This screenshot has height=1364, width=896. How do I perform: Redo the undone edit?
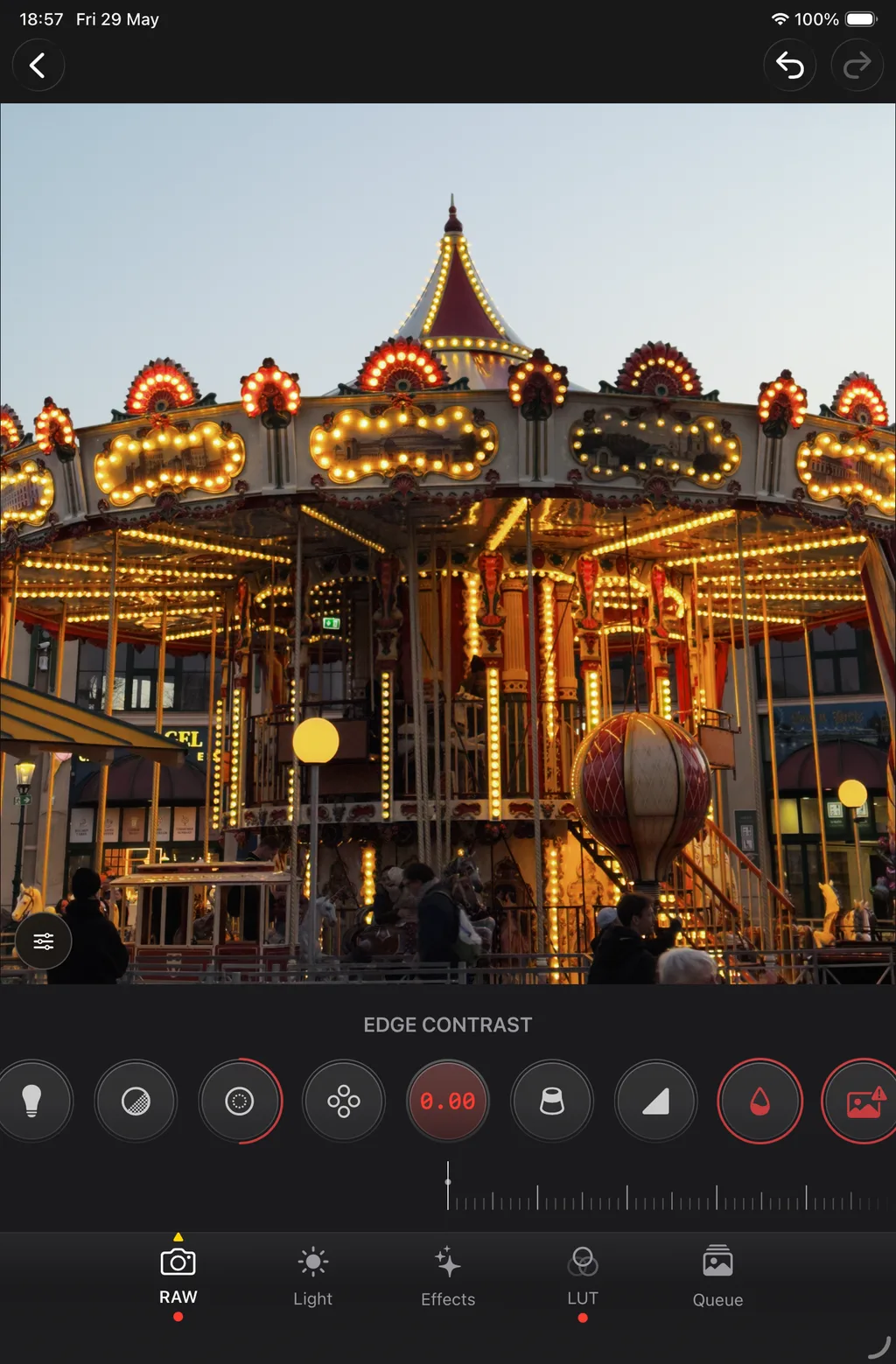click(x=857, y=66)
